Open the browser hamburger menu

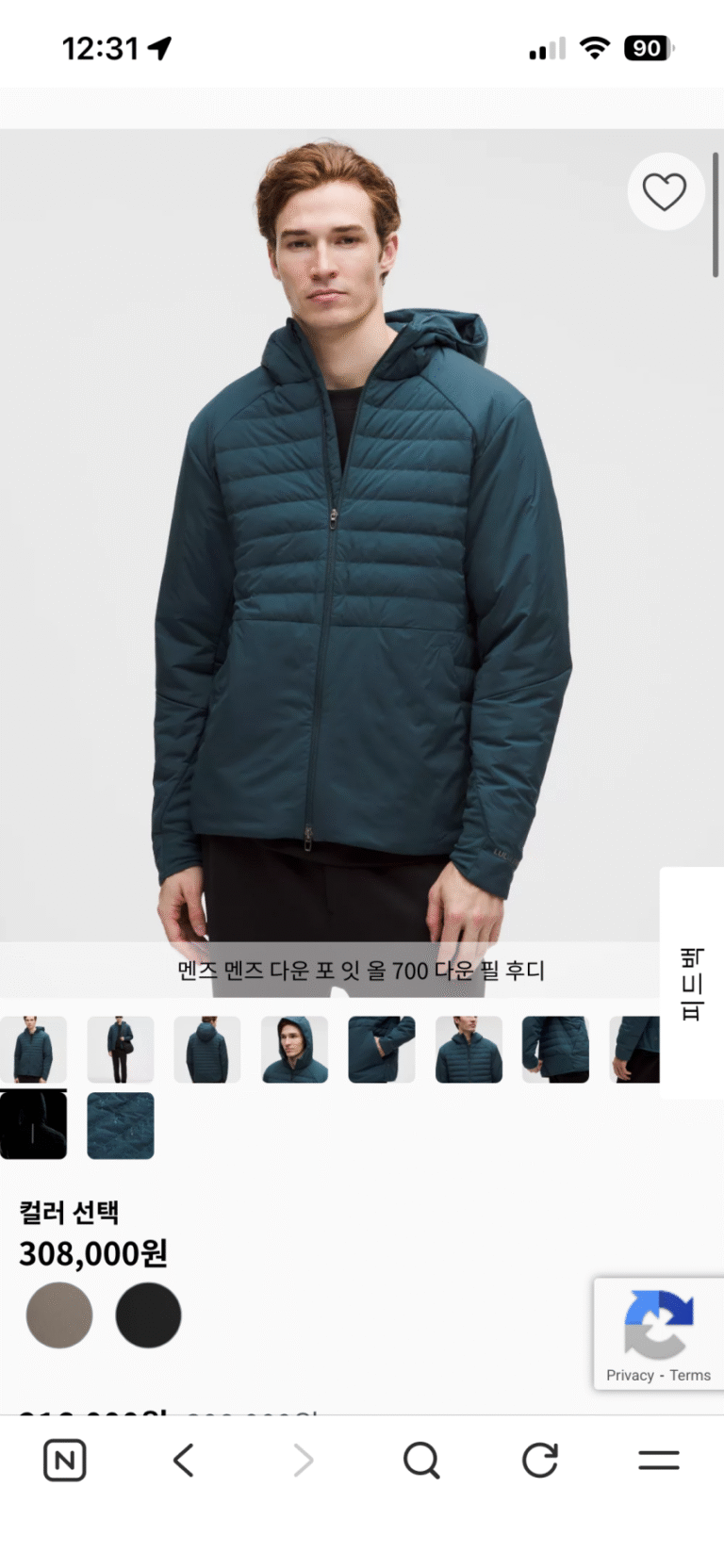[x=658, y=1461]
